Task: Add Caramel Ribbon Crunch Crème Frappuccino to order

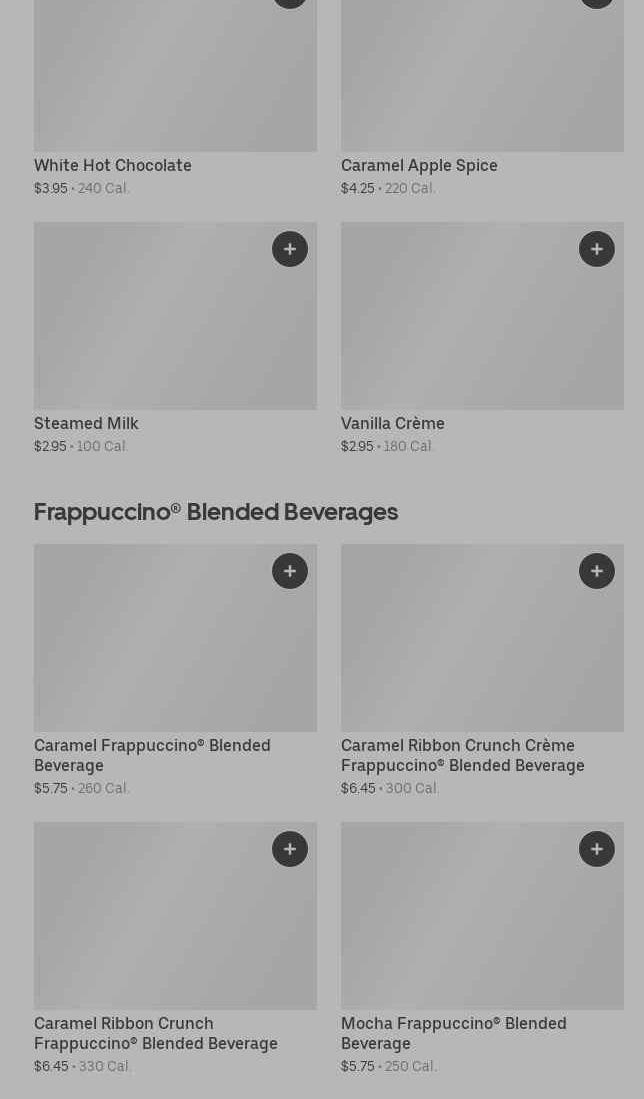Action: (597, 571)
